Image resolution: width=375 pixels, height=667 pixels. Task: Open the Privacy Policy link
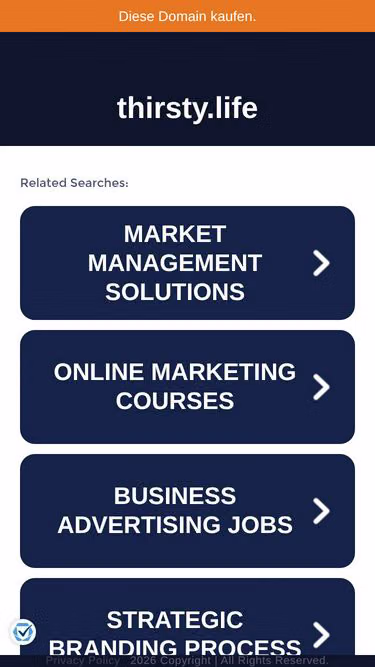coord(82,661)
